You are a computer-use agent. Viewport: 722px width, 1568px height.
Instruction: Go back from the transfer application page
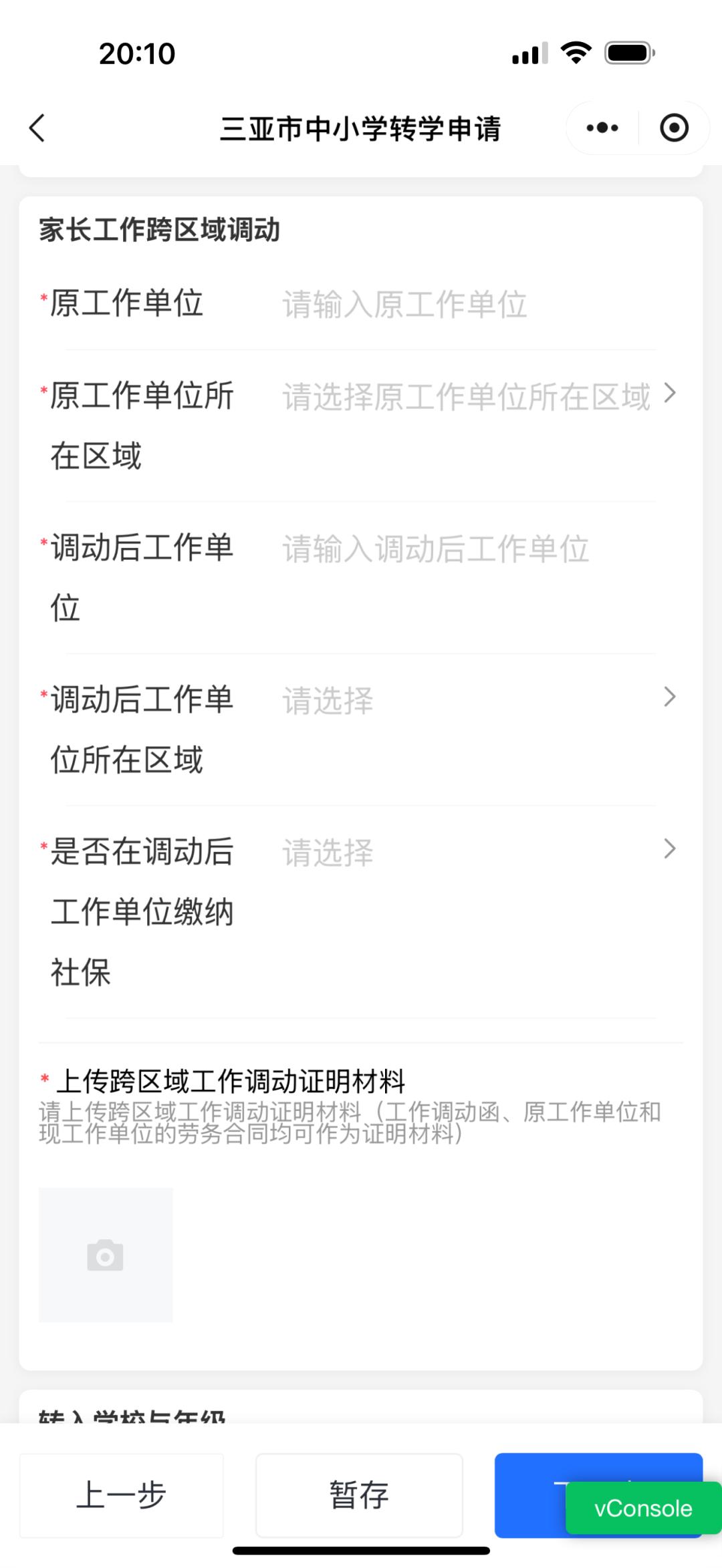pyautogui.click(x=37, y=128)
